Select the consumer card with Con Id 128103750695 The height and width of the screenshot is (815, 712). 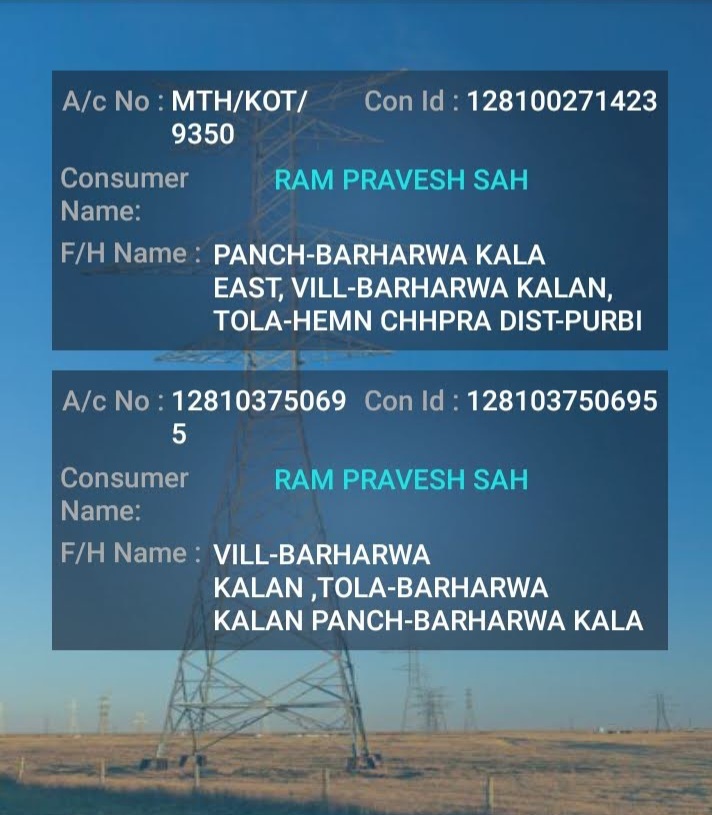tap(359, 510)
